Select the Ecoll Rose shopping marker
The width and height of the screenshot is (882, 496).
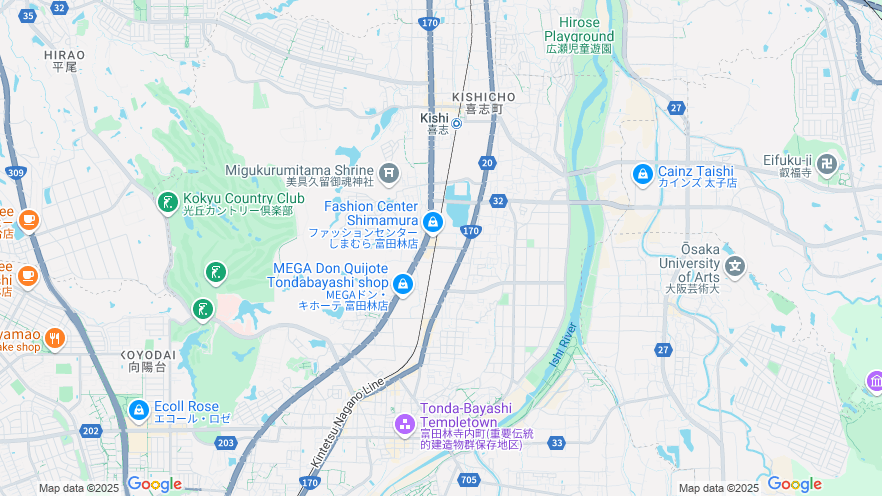[139, 410]
